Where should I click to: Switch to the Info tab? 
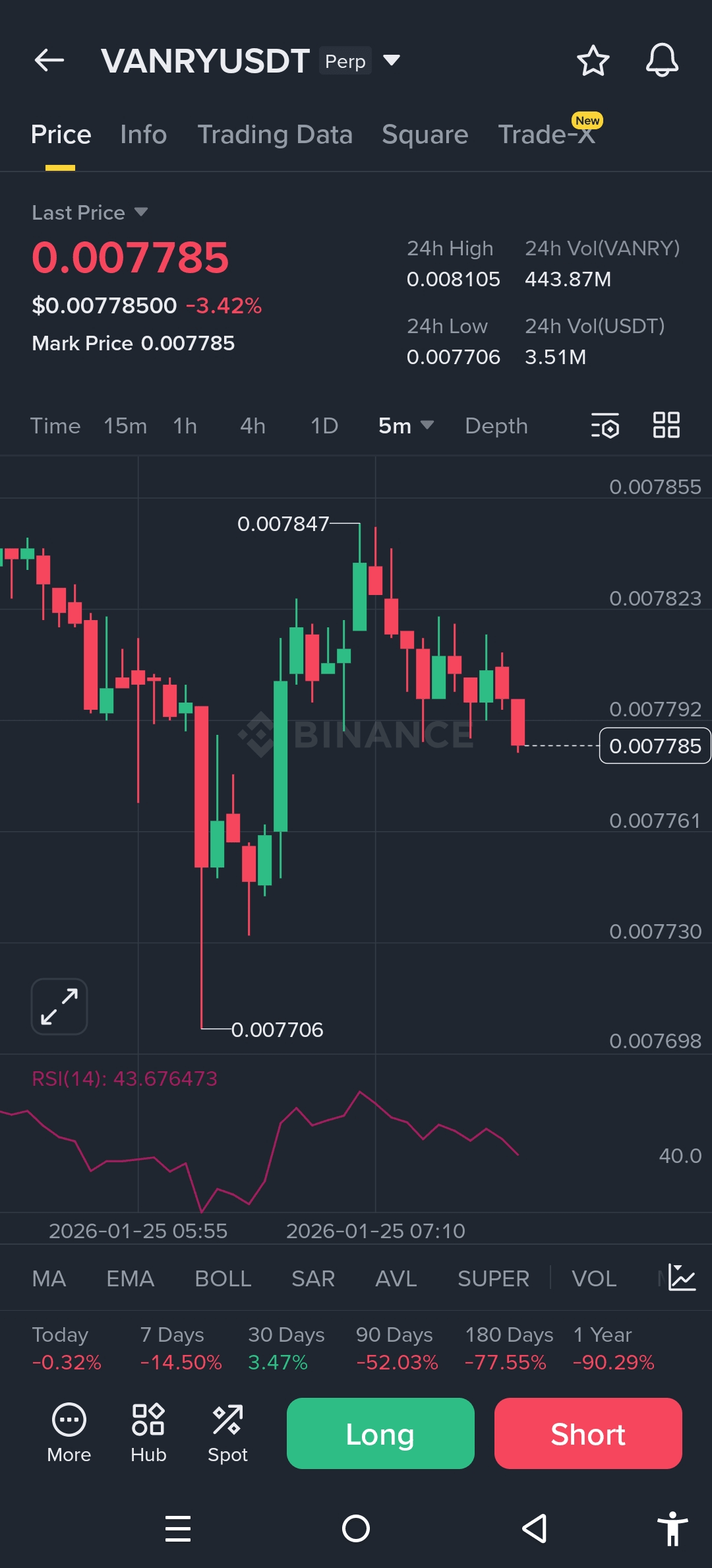pos(143,135)
